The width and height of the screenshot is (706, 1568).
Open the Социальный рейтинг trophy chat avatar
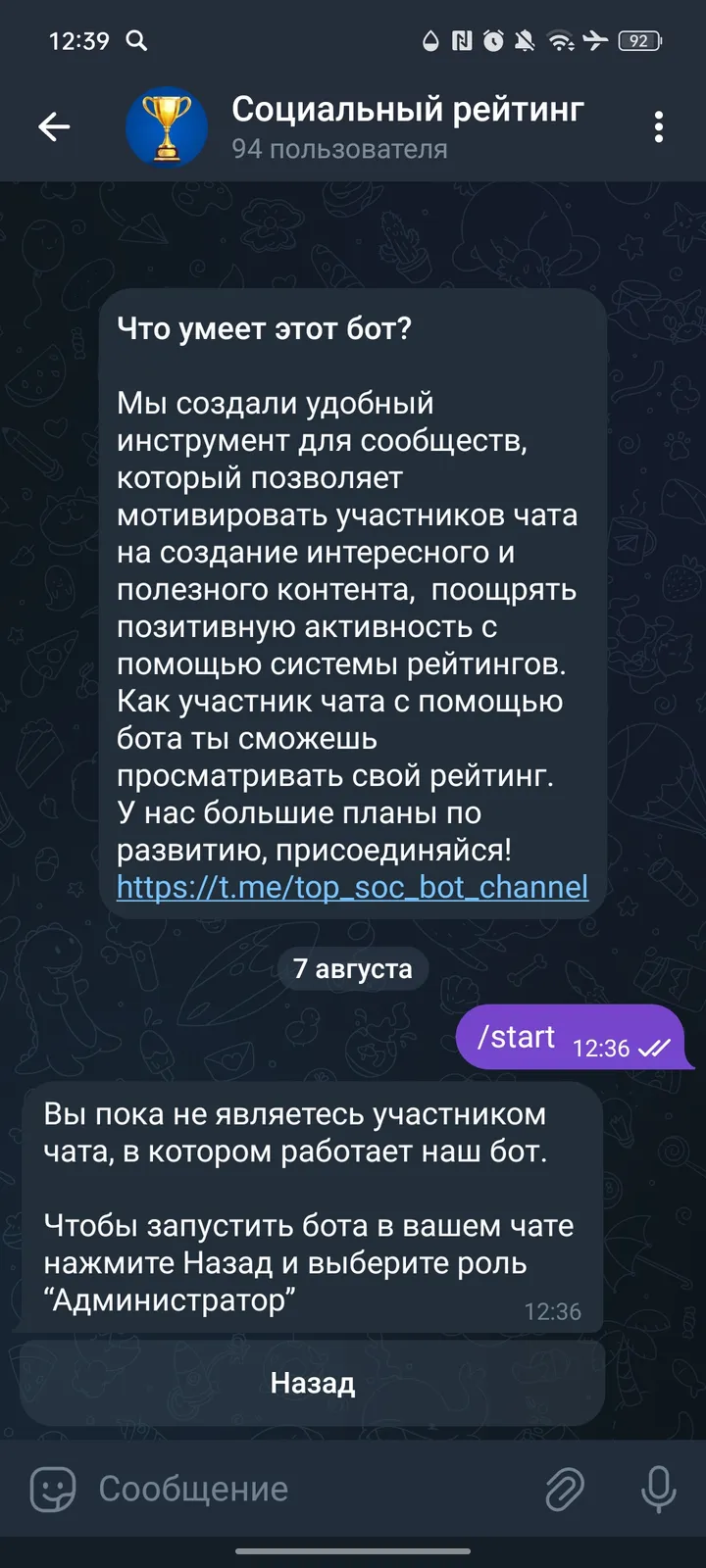click(x=167, y=126)
